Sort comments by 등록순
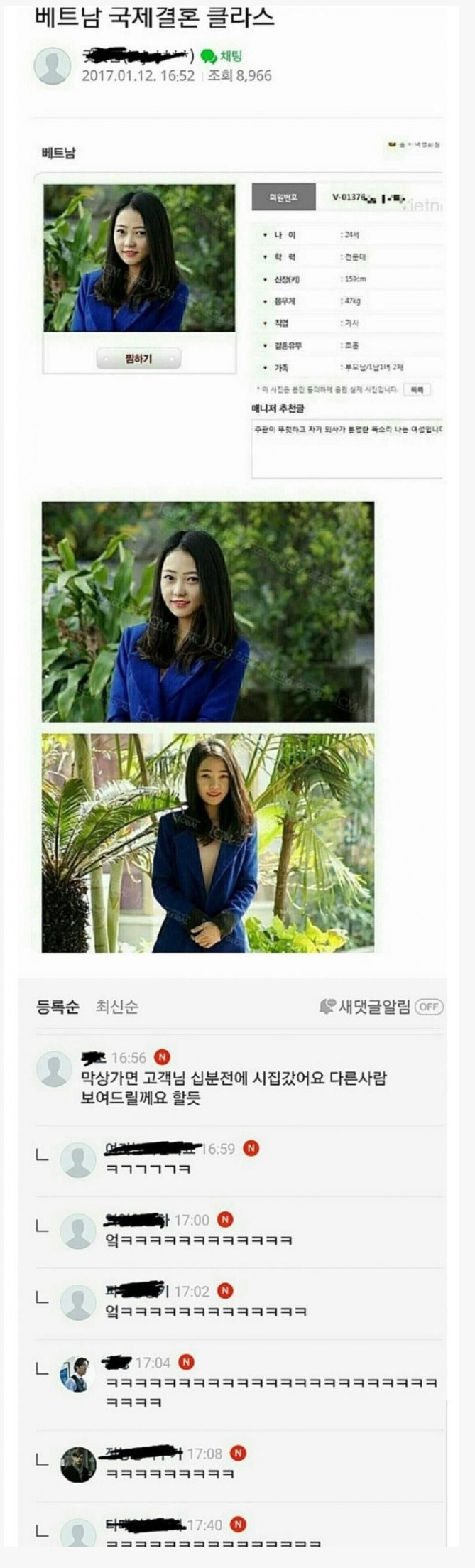The width and height of the screenshot is (475, 1568). (58, 1006)
